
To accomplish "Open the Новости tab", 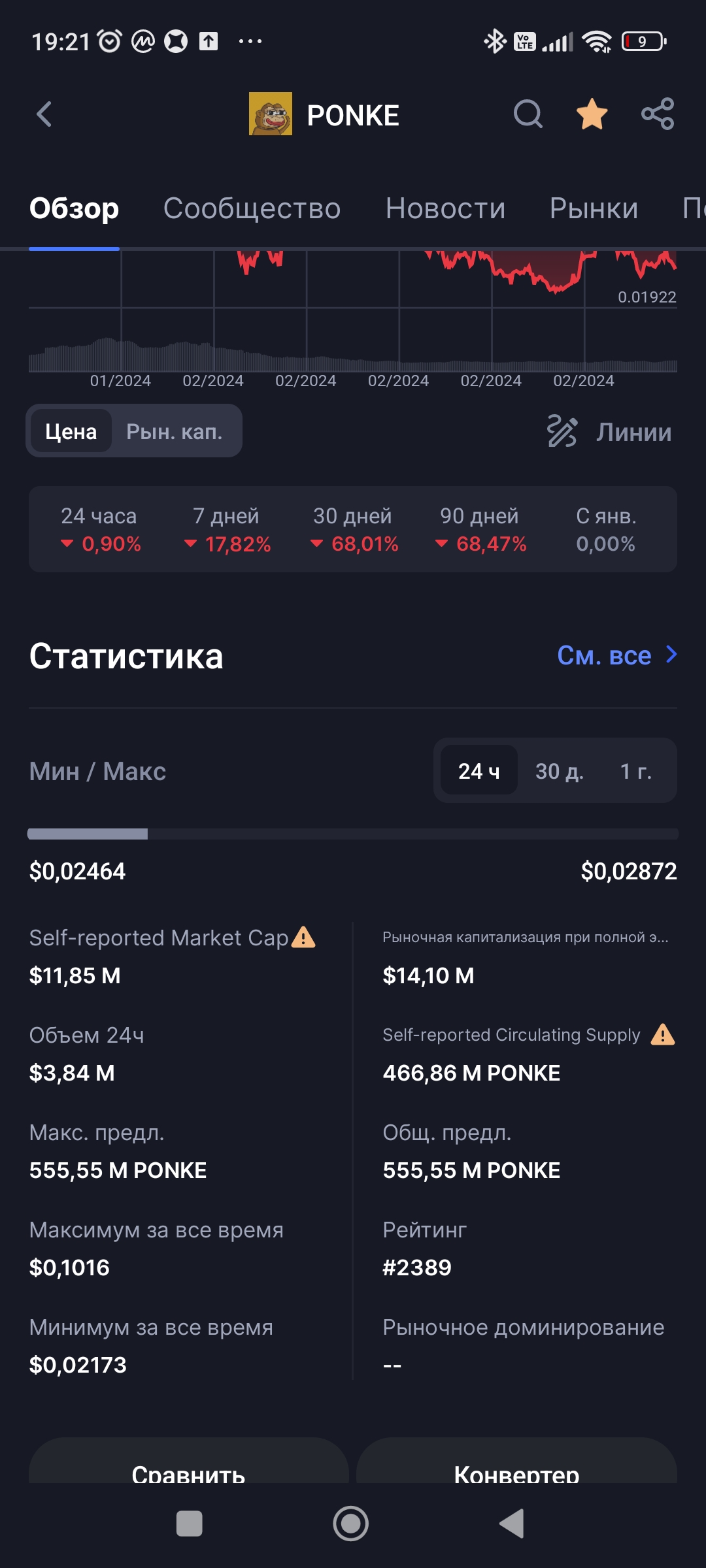I will (445, 208).
